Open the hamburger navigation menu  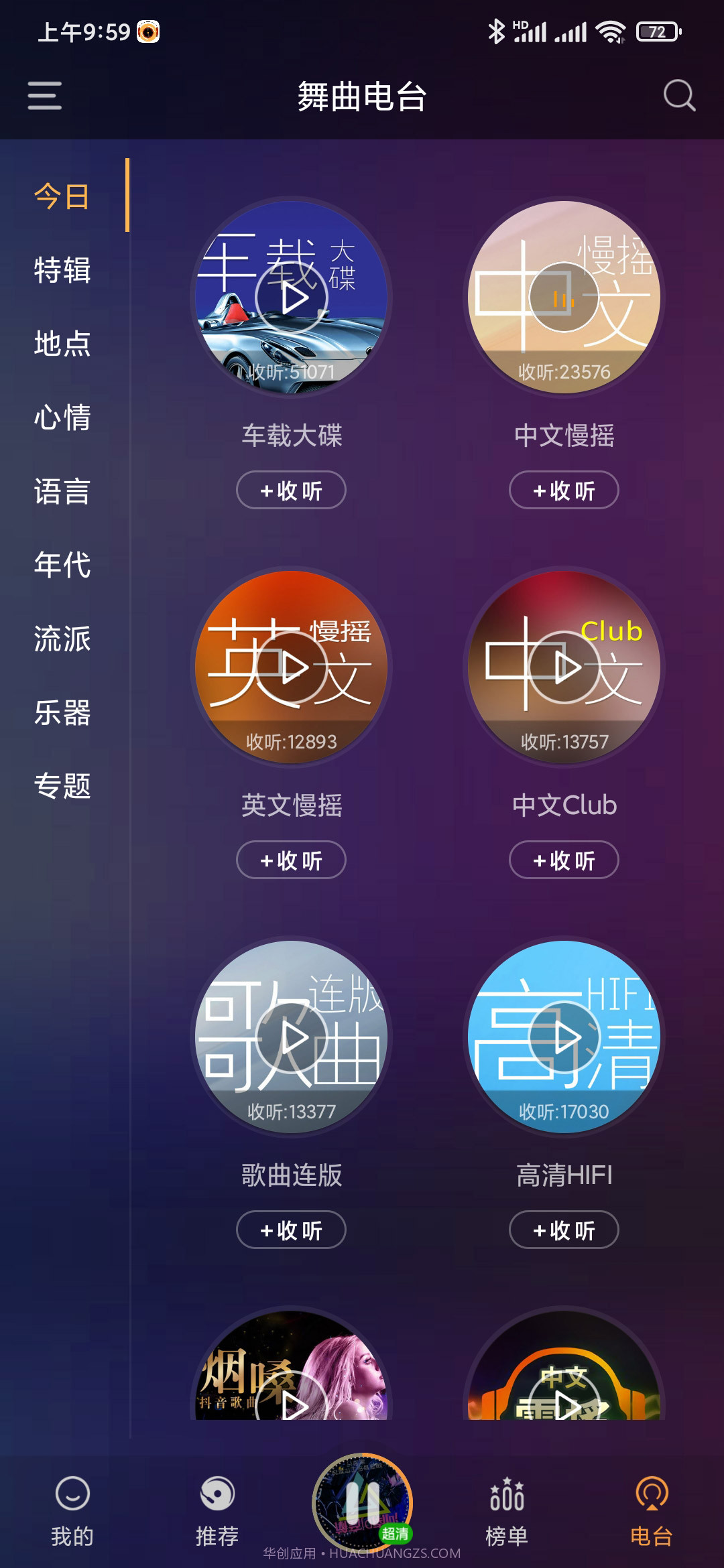pyautogui.click(x=44, y=96)
